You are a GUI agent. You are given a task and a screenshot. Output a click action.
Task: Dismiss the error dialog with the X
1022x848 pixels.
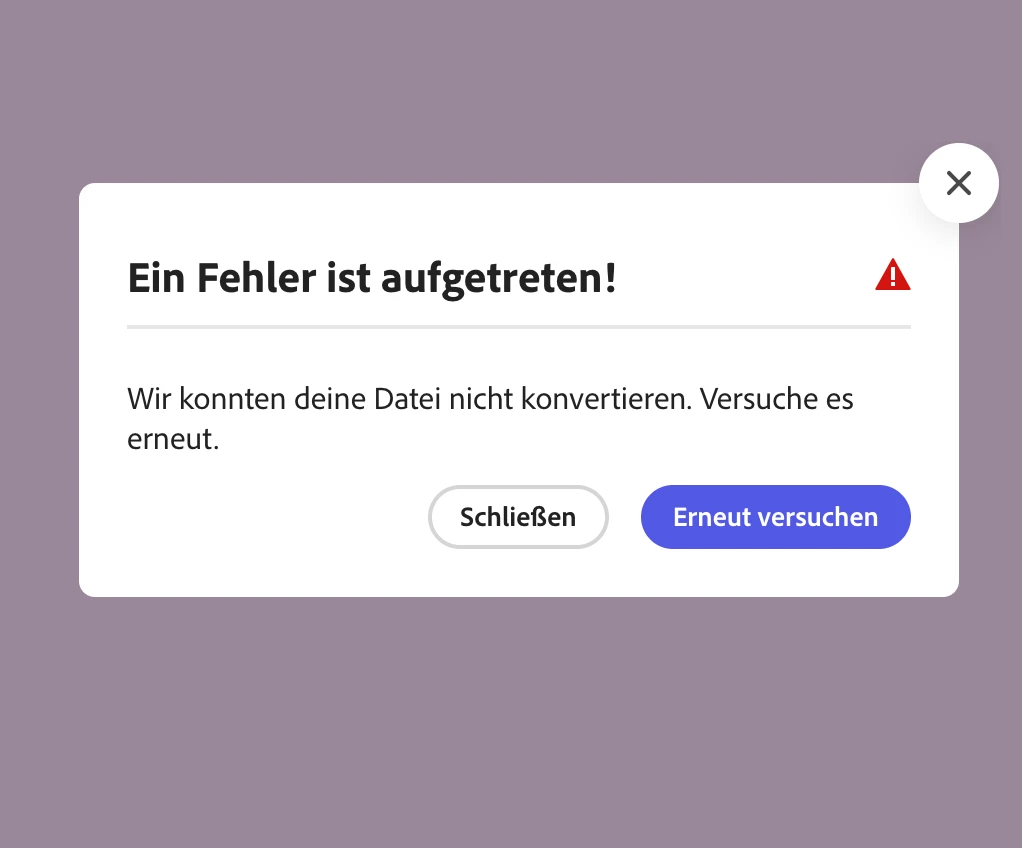pyautogui.click(x=958, y=183)
